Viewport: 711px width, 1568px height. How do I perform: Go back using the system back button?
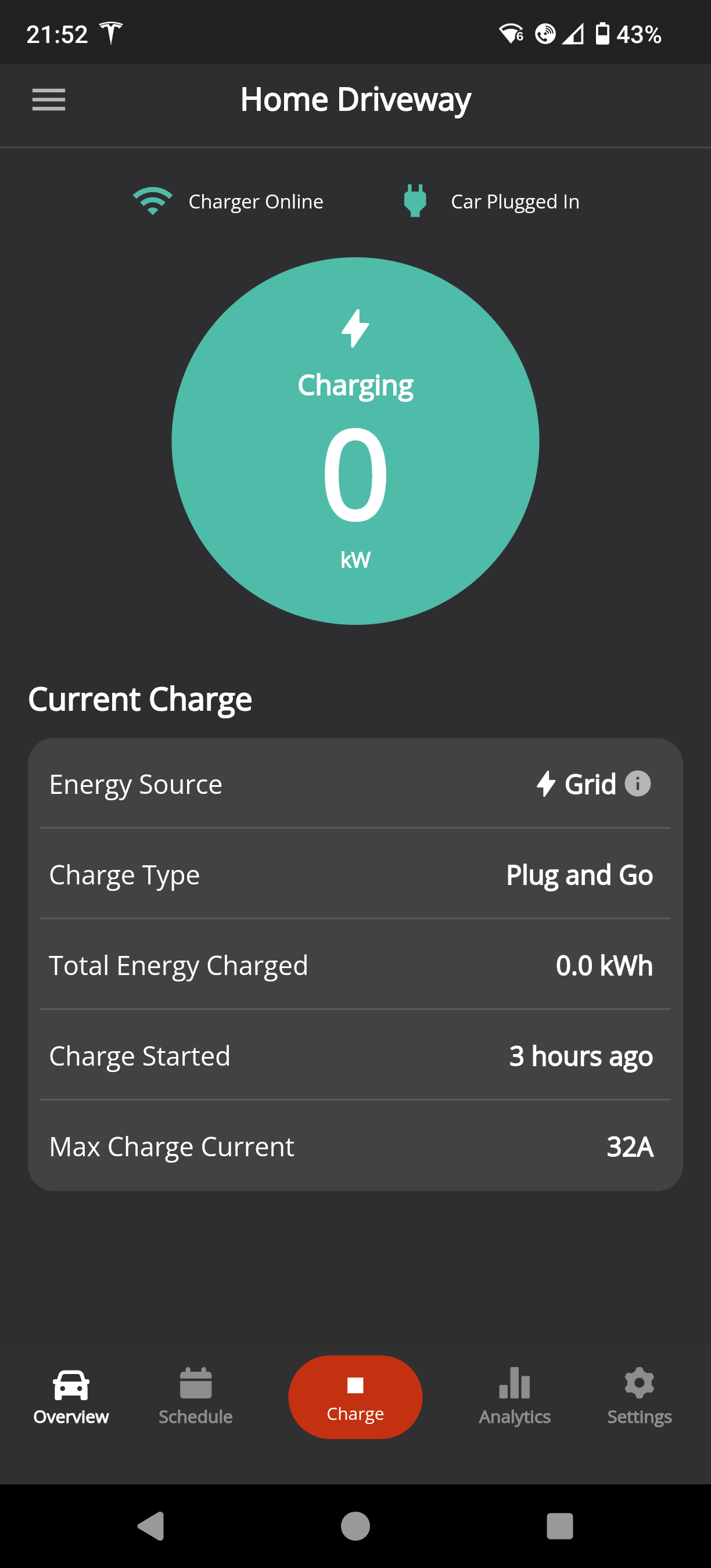151,1526
